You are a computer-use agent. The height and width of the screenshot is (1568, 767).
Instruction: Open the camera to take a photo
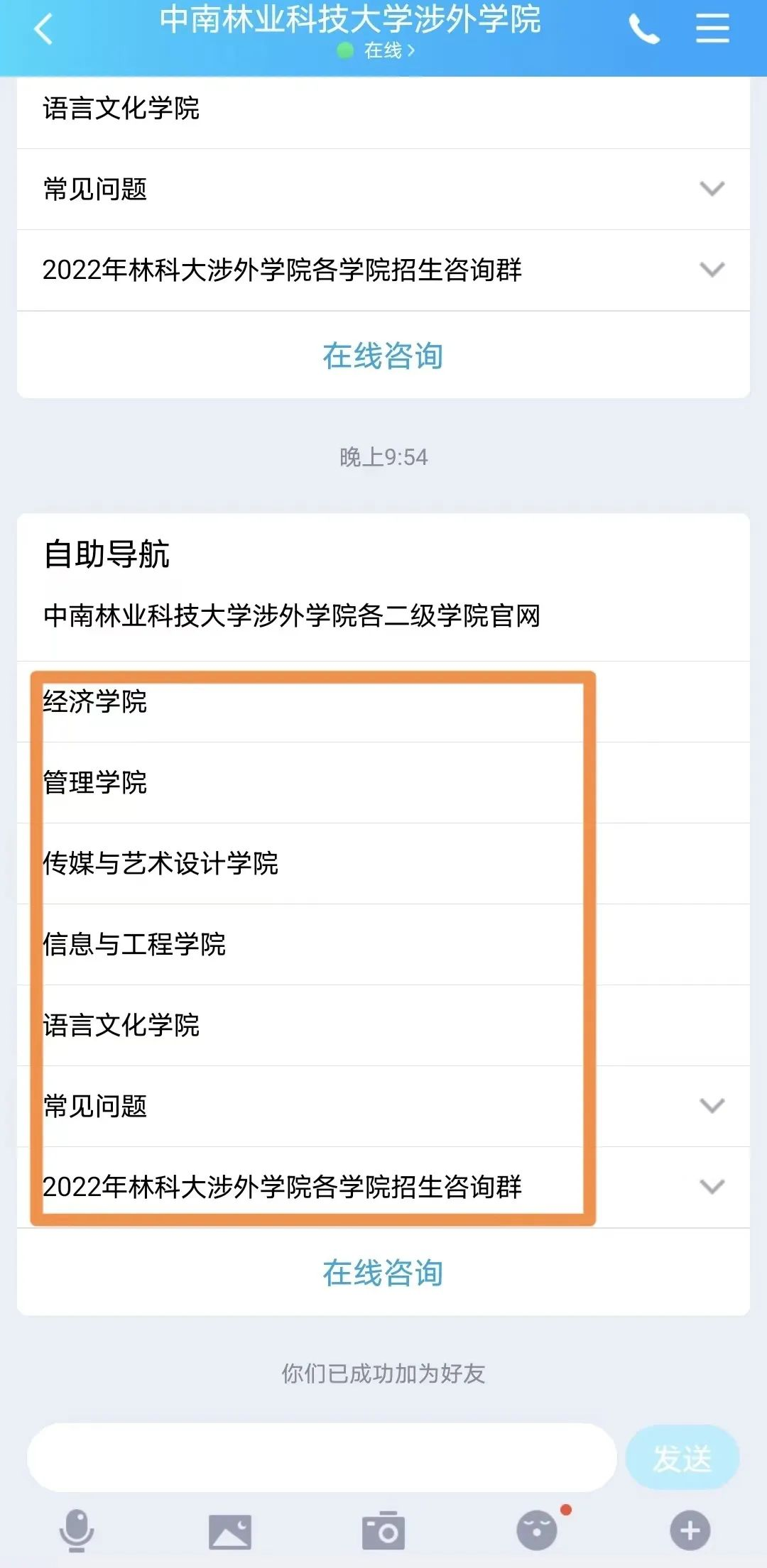coord(383,1532)
